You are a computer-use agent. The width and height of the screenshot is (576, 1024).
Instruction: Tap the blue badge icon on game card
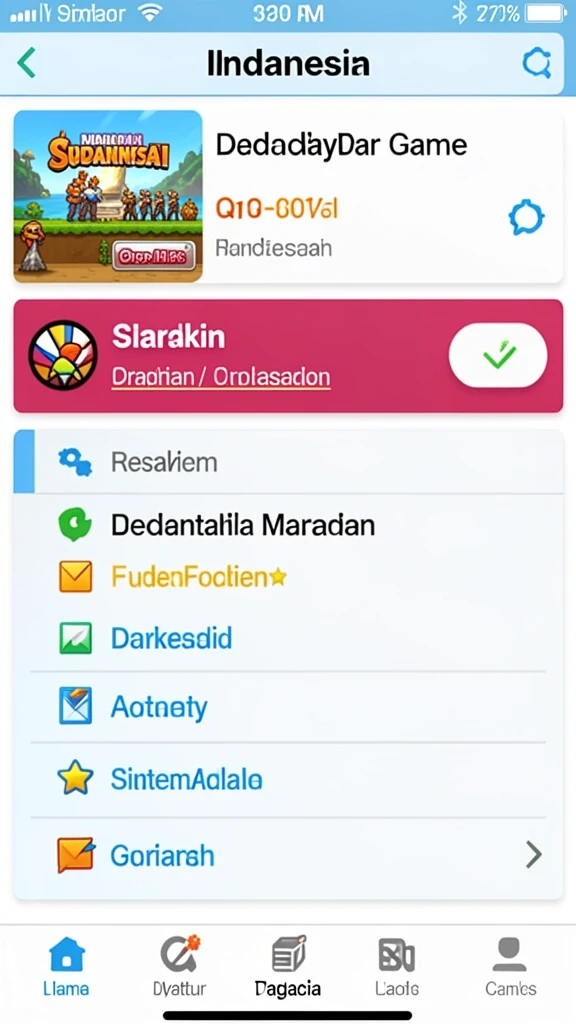526,217
